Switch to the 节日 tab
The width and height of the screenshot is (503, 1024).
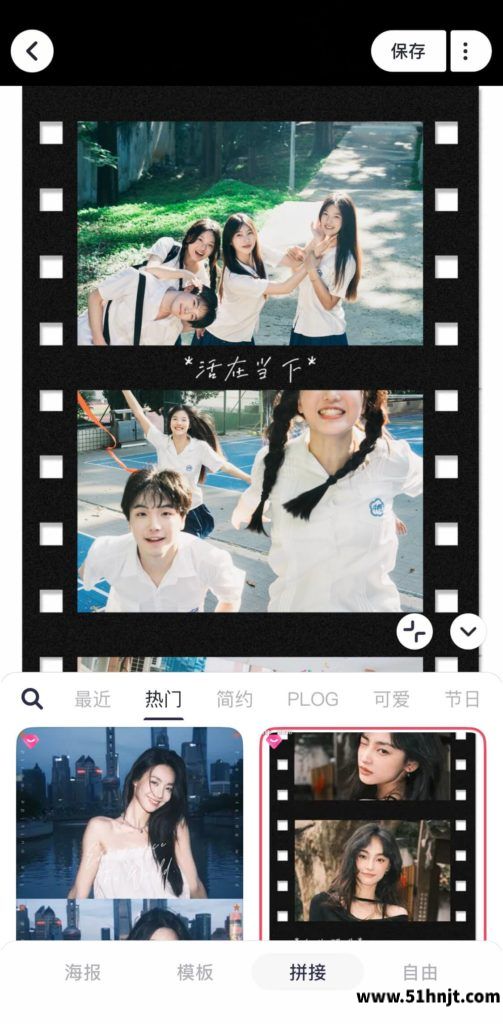462,699
